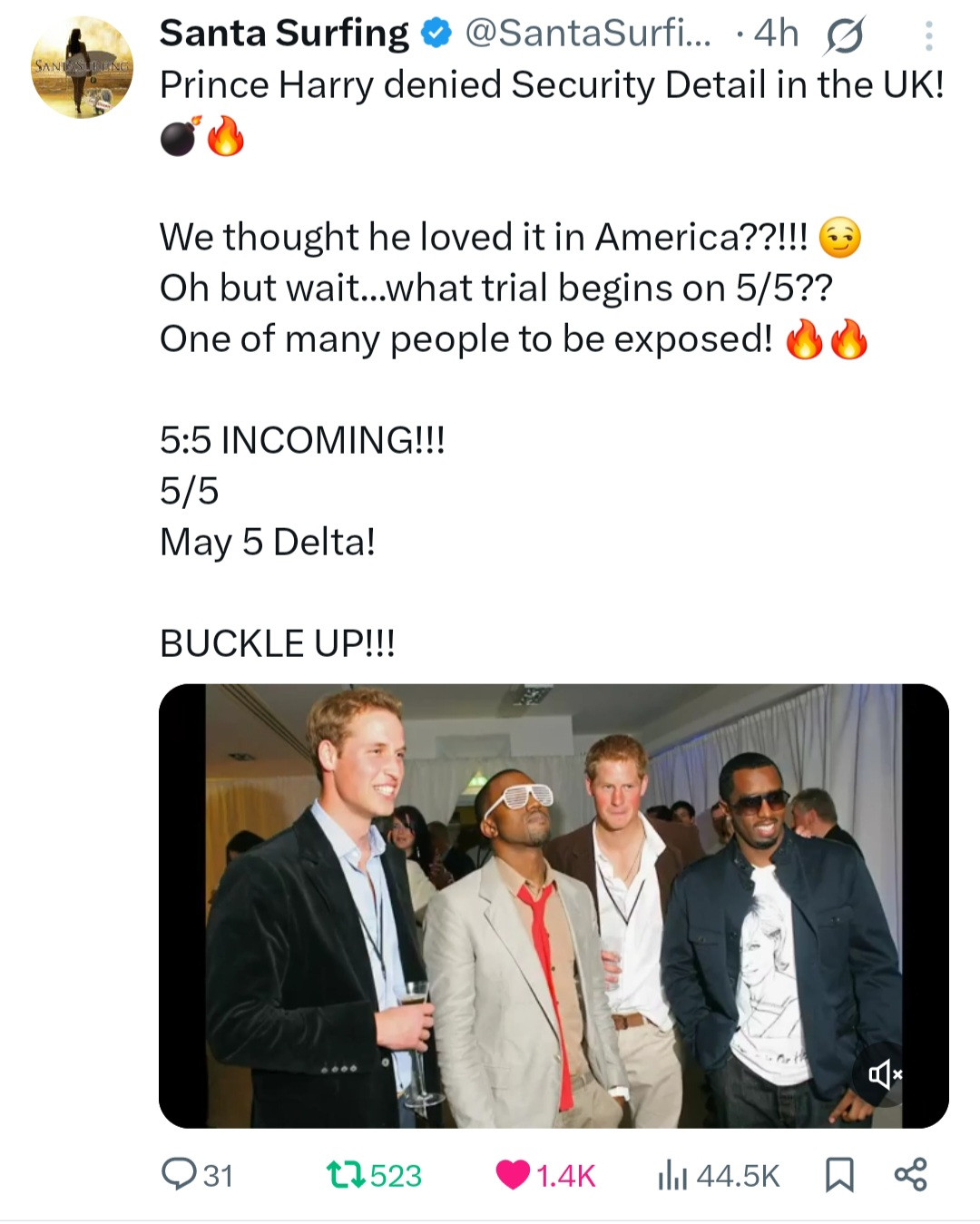Bookmark this Santa Surfing post
The height and width of the screenshot is (1224, 980).
point(838,1175)
